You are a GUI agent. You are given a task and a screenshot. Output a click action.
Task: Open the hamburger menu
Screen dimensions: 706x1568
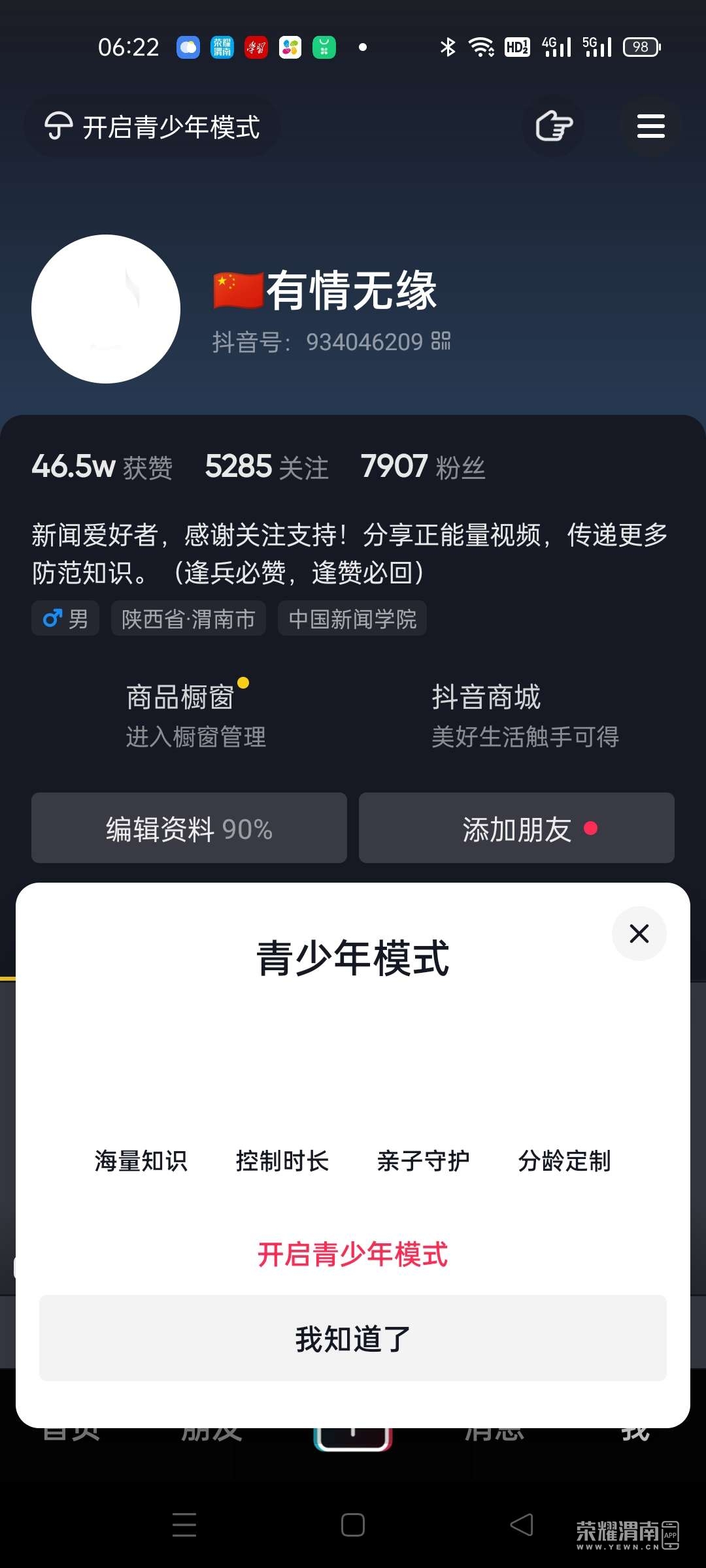(650, 126)
